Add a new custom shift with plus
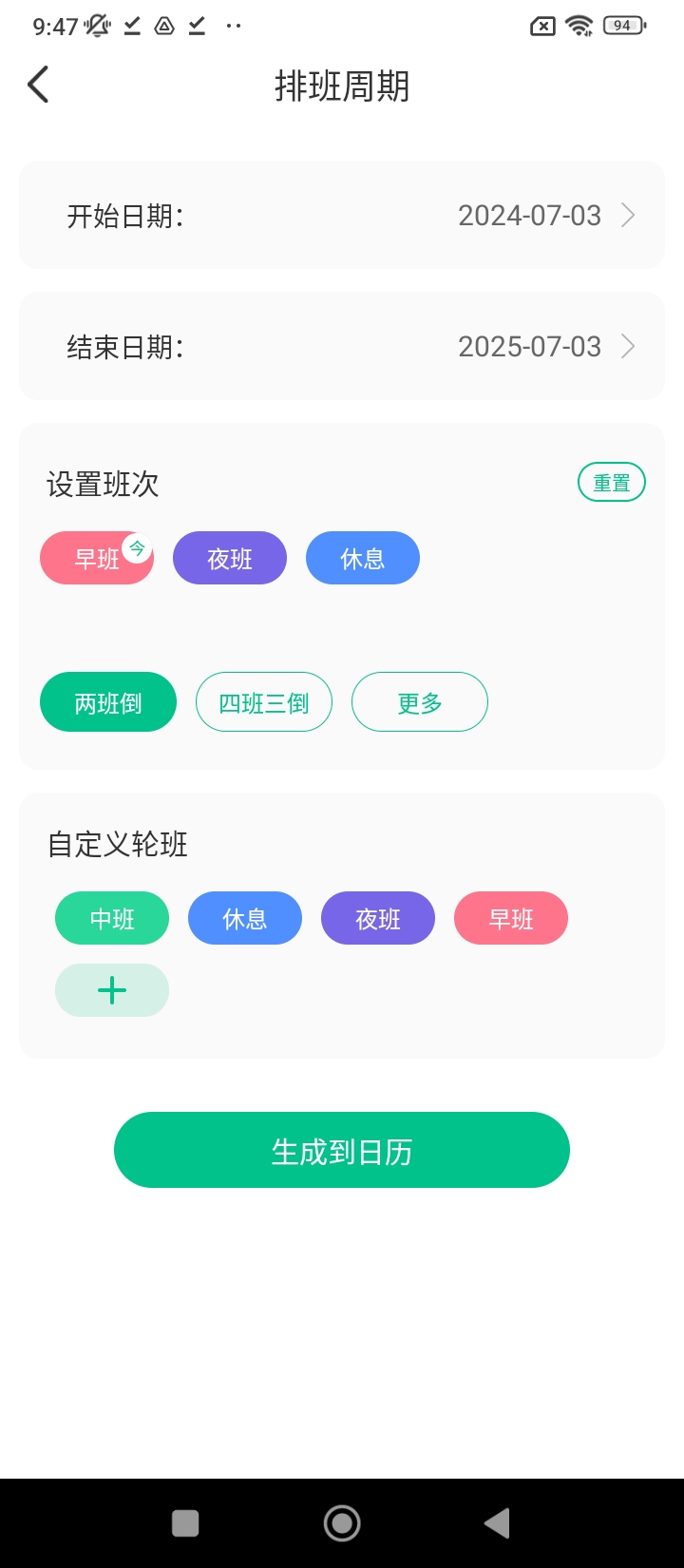The width and height of the screenshot is (684, 1568). click(x=112, y=990)
